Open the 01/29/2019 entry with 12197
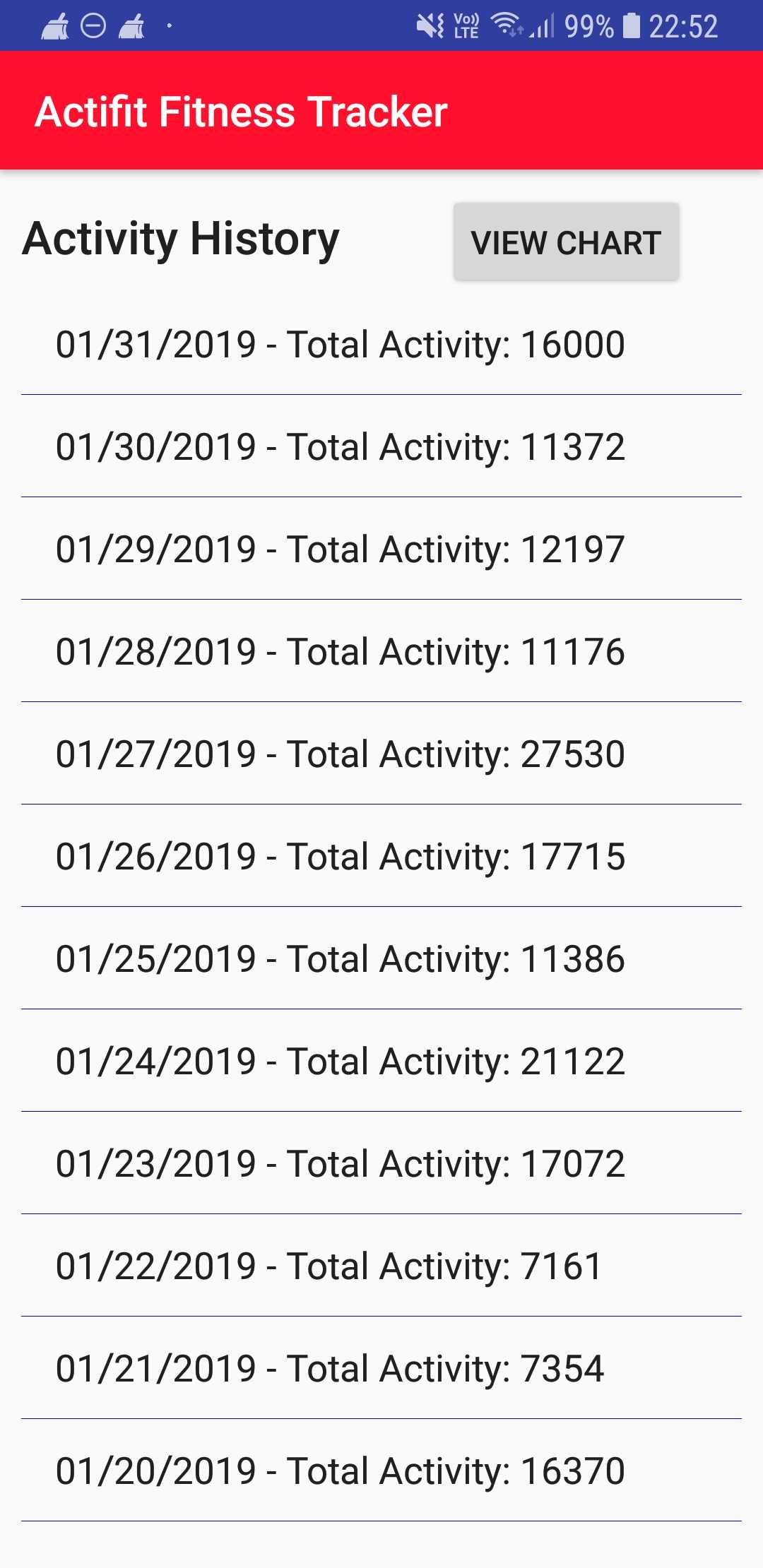Viewport: 763px width, 1568px height. point(381,549)
